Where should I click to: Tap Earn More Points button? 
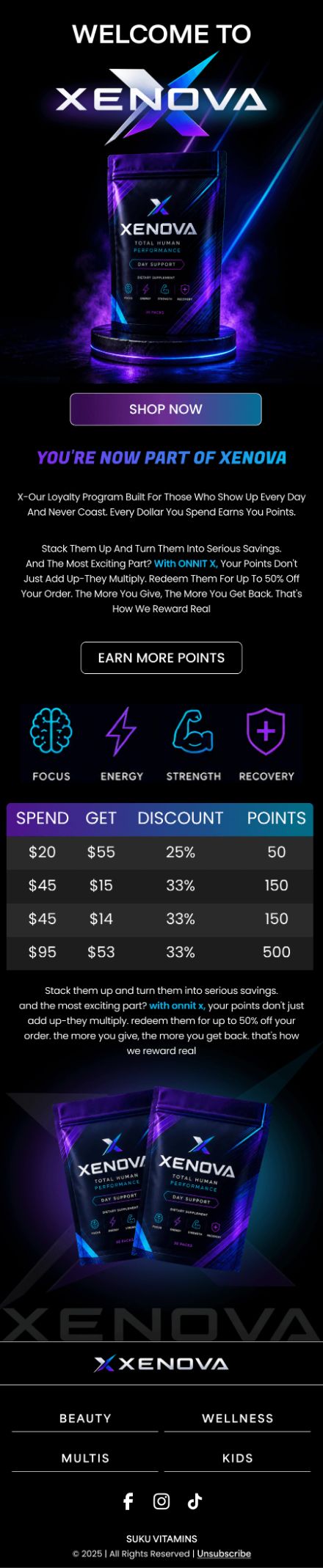(161, 658)
